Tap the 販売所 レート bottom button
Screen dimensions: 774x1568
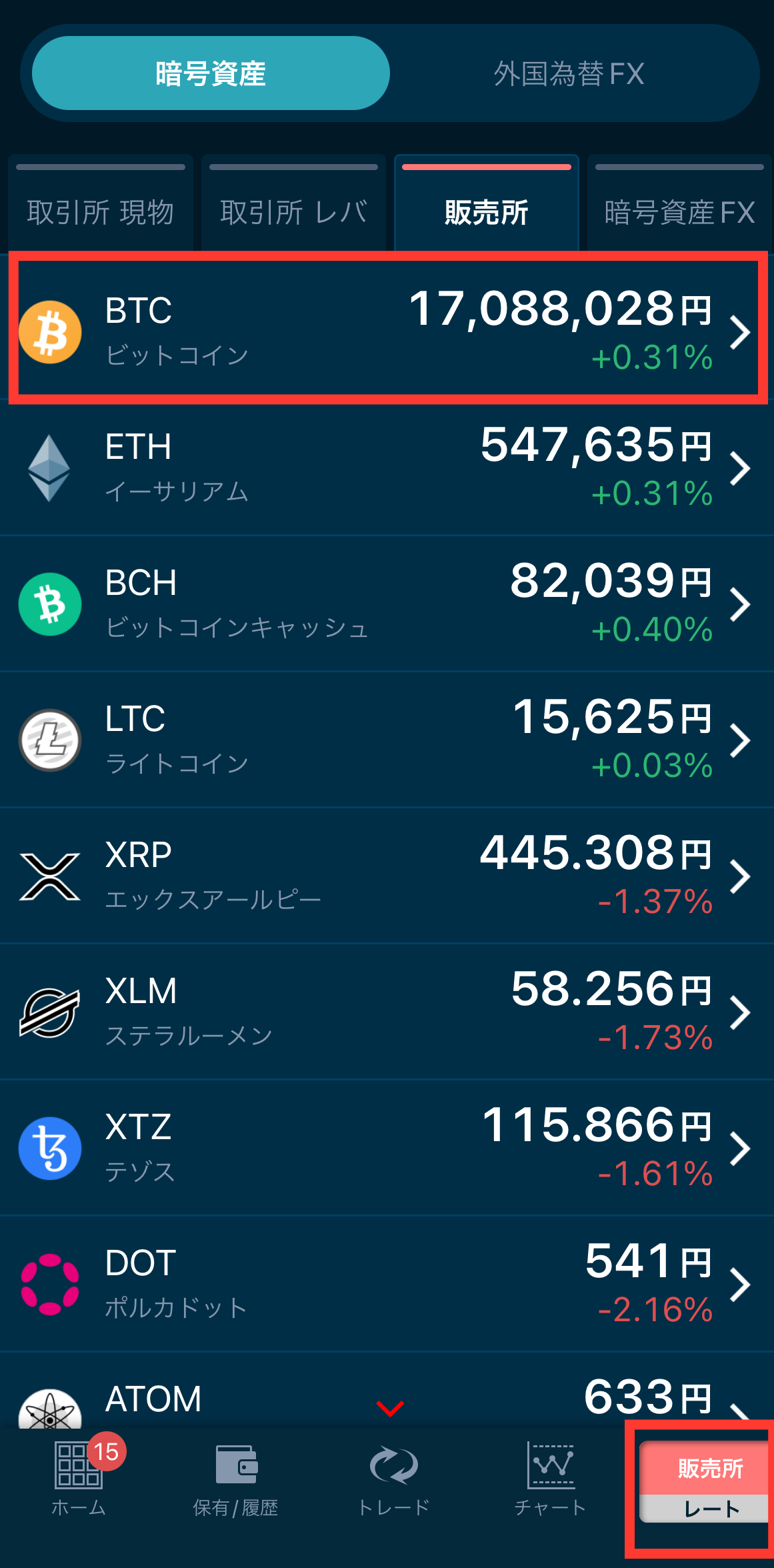click(x=704, y=1482)
